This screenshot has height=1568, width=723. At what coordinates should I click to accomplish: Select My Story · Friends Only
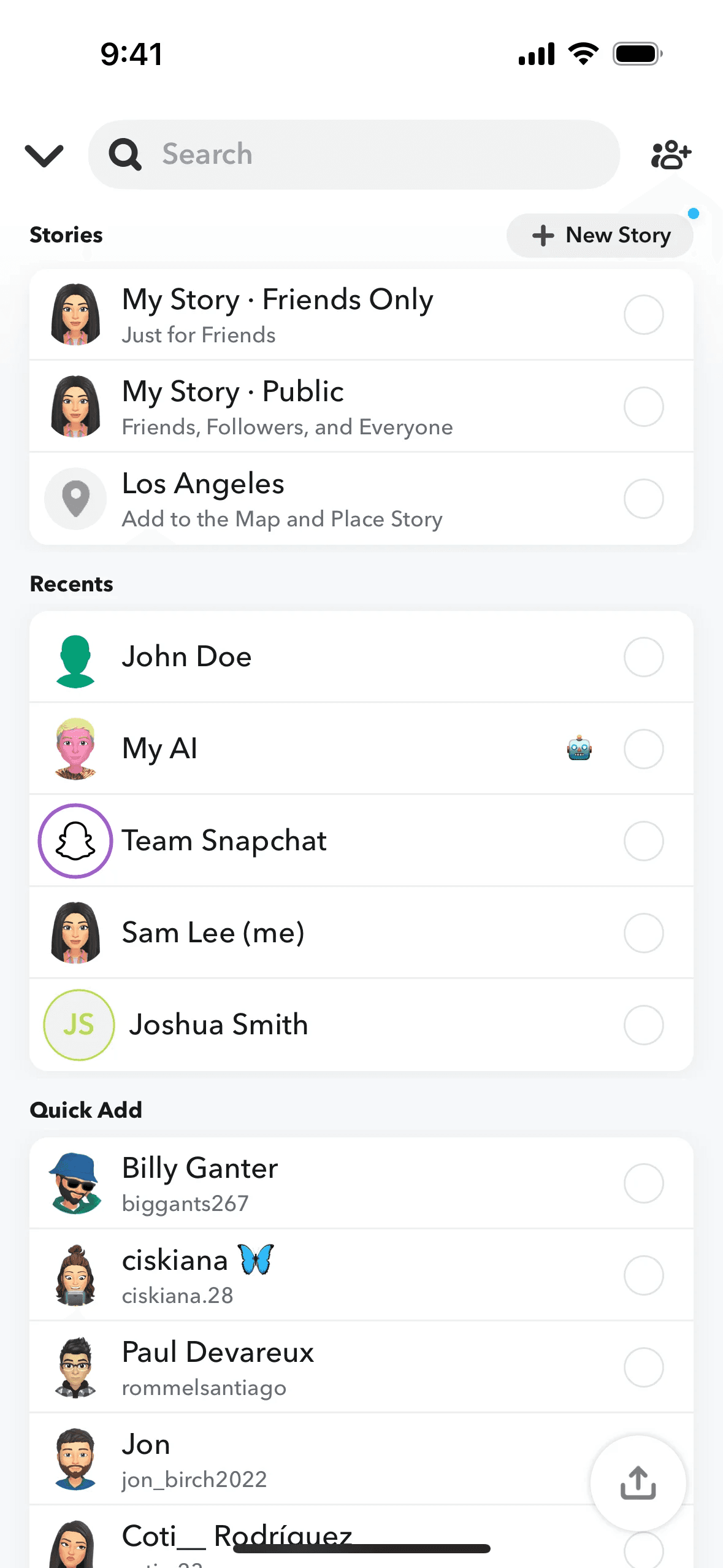click(x=643, y=315)
